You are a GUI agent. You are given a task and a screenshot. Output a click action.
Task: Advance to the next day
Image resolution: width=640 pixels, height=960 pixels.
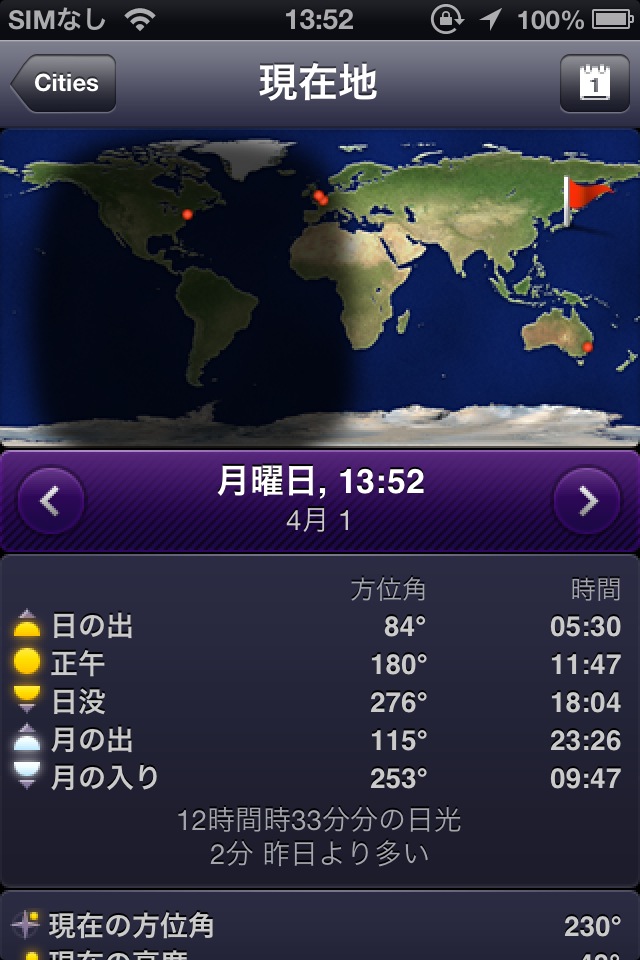pyautogui.click(x=587, y=499)
